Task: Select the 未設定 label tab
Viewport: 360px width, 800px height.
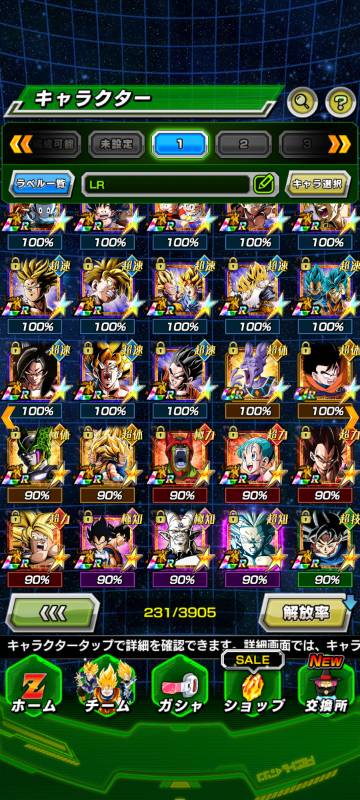Action: click(116, 144)
